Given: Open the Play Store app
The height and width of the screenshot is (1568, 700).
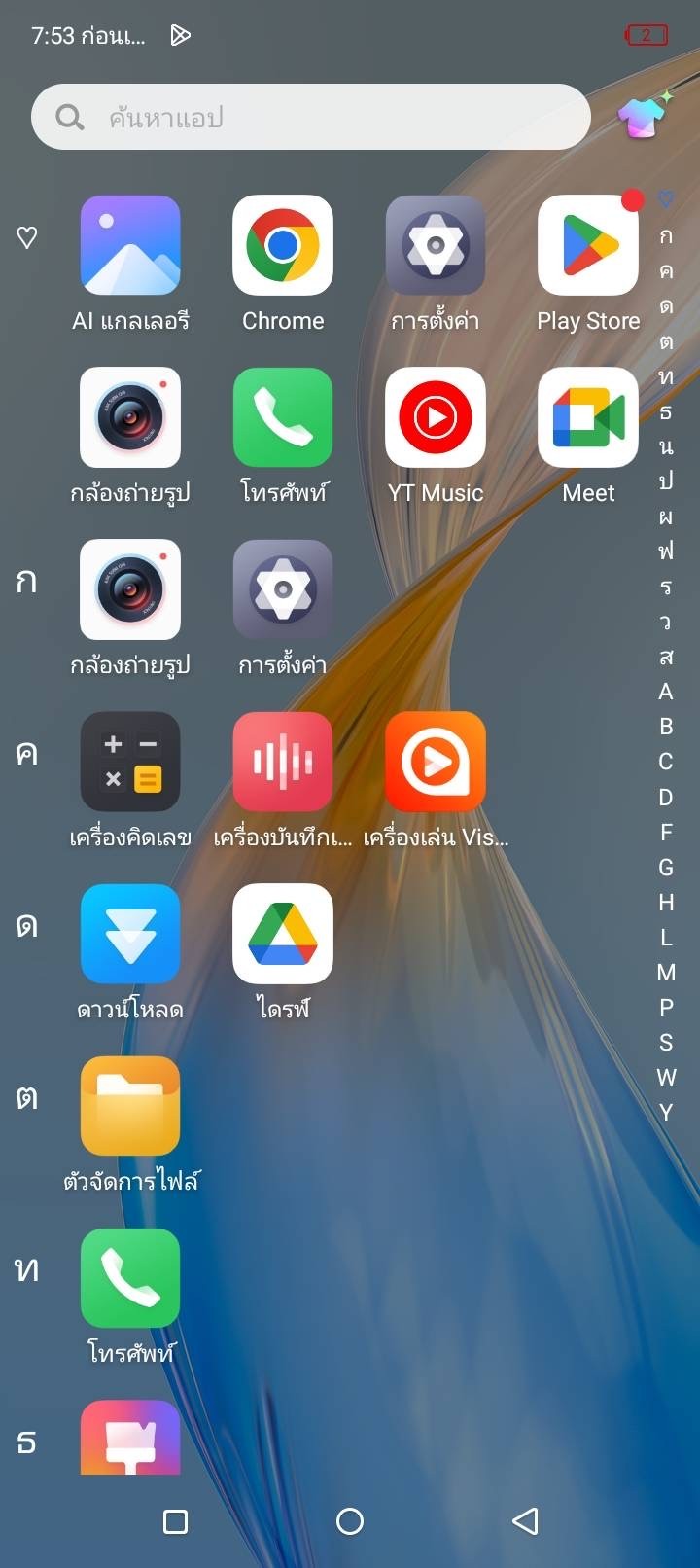Looking at the screenshot, I should tap(588, 246).
